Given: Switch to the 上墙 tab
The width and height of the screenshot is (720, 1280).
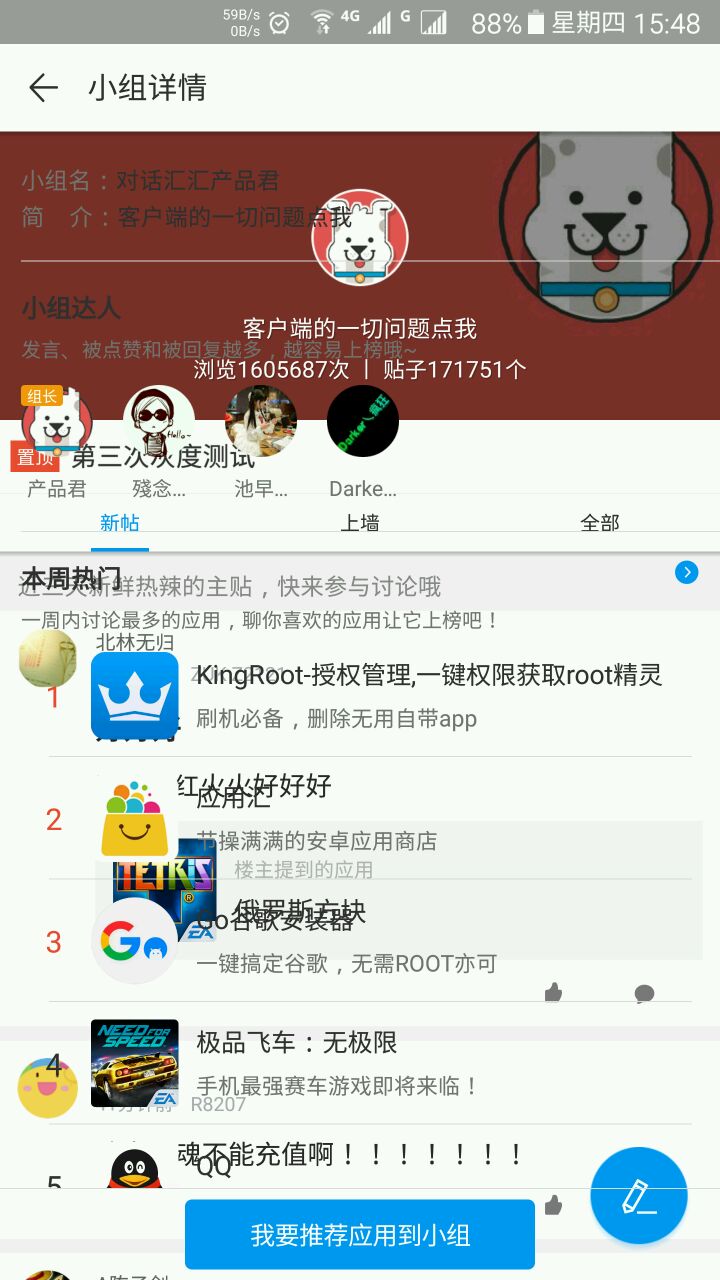Looking at the screenshot, I should point(360,523).
